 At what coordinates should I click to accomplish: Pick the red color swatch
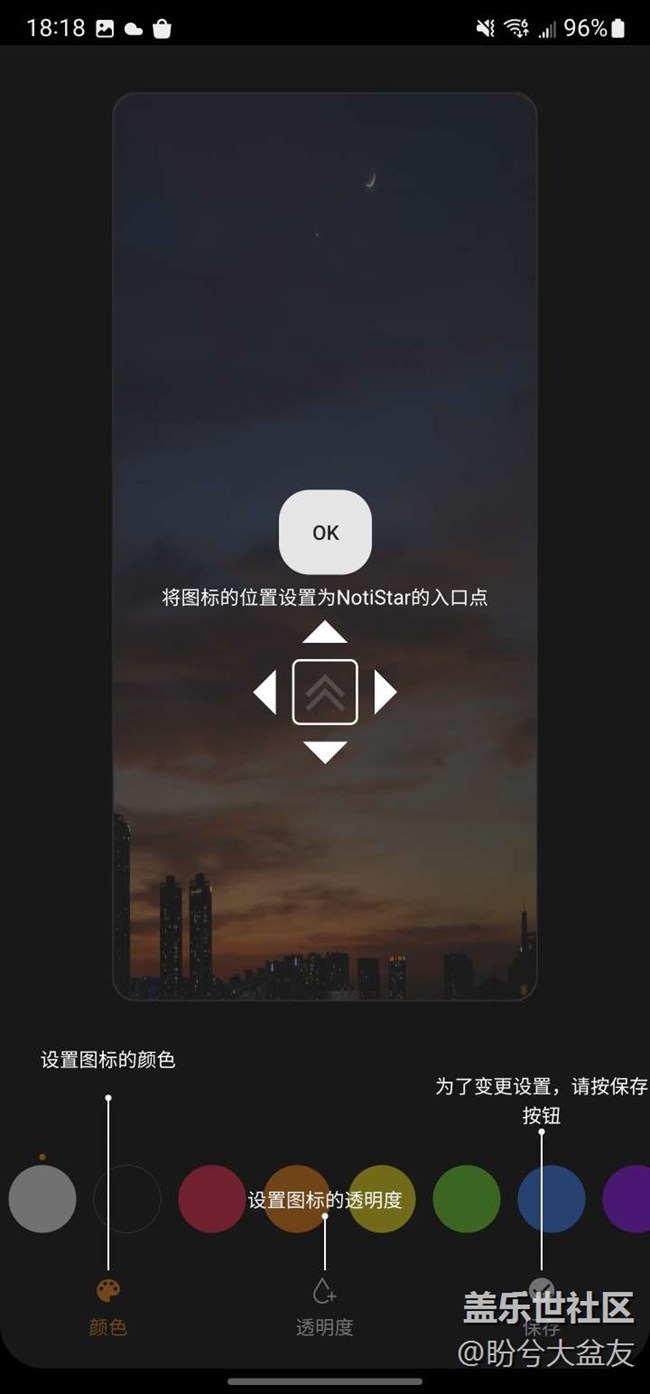[x=212, y=1198]
